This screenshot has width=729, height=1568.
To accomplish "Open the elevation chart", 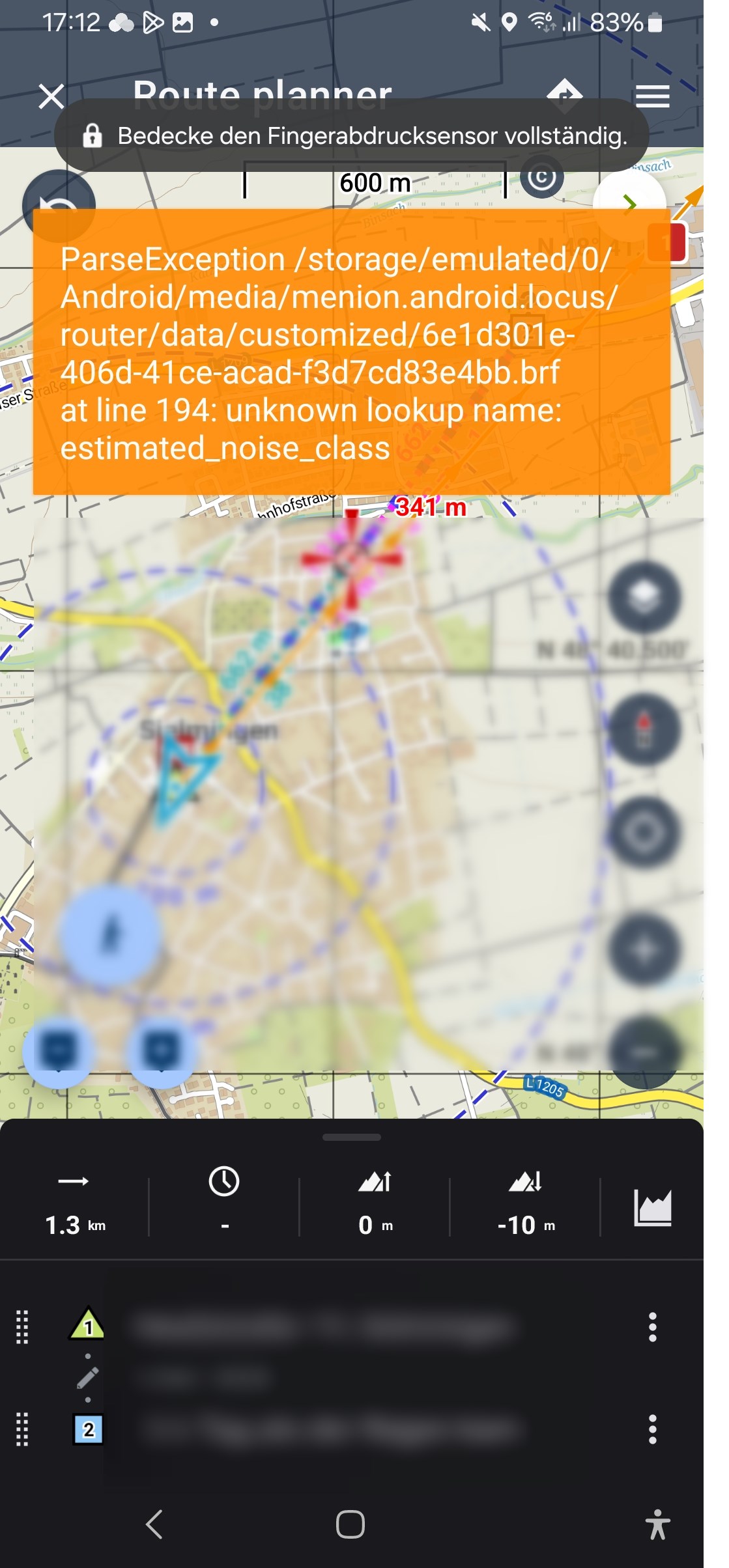I will tap(652, 1208).
